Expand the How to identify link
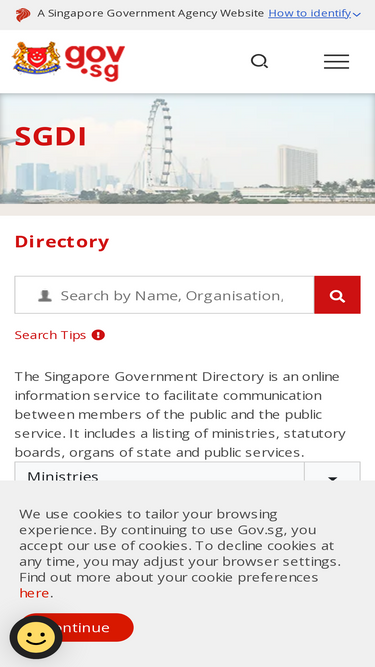Viewport: 375px width, 667px height. point(314,13)
